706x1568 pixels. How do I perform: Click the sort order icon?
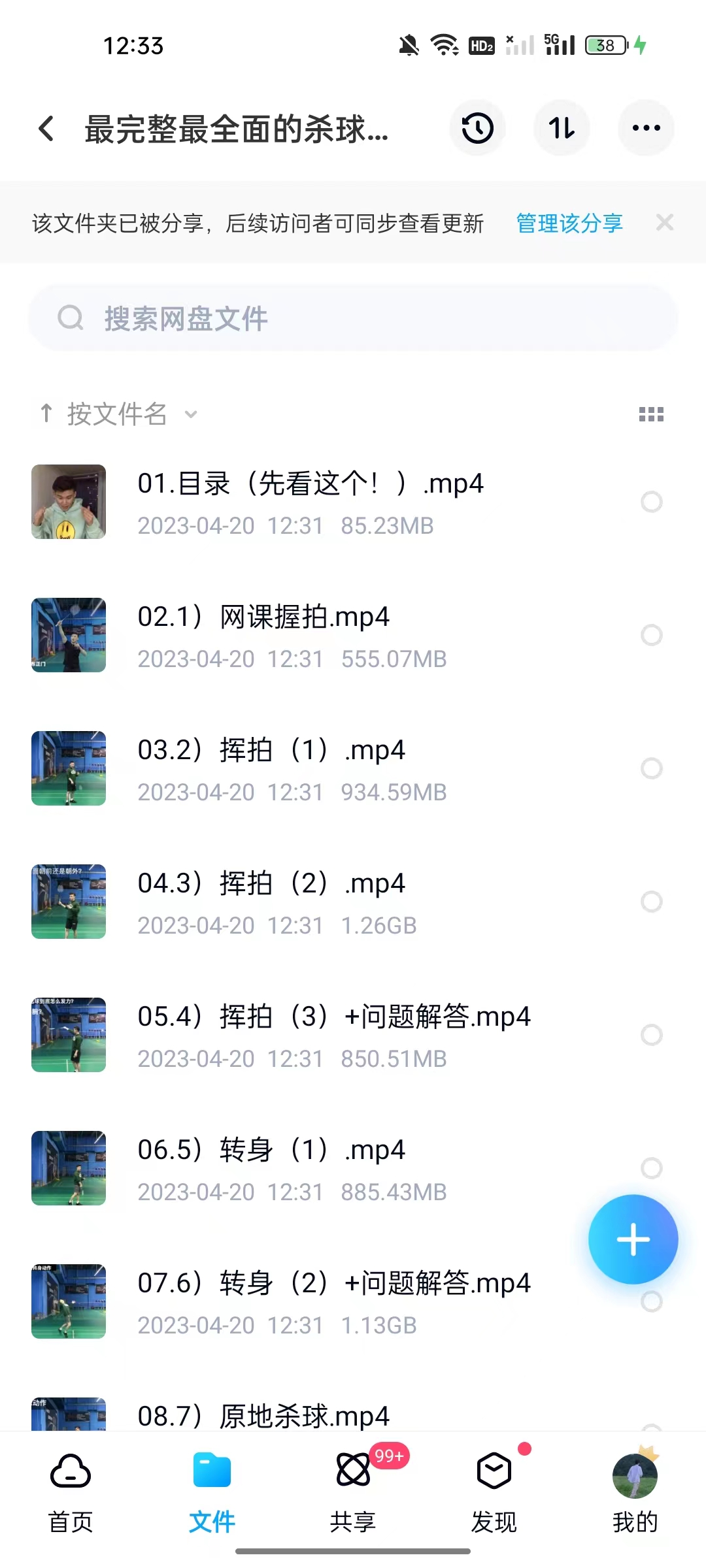pos(562,128)
